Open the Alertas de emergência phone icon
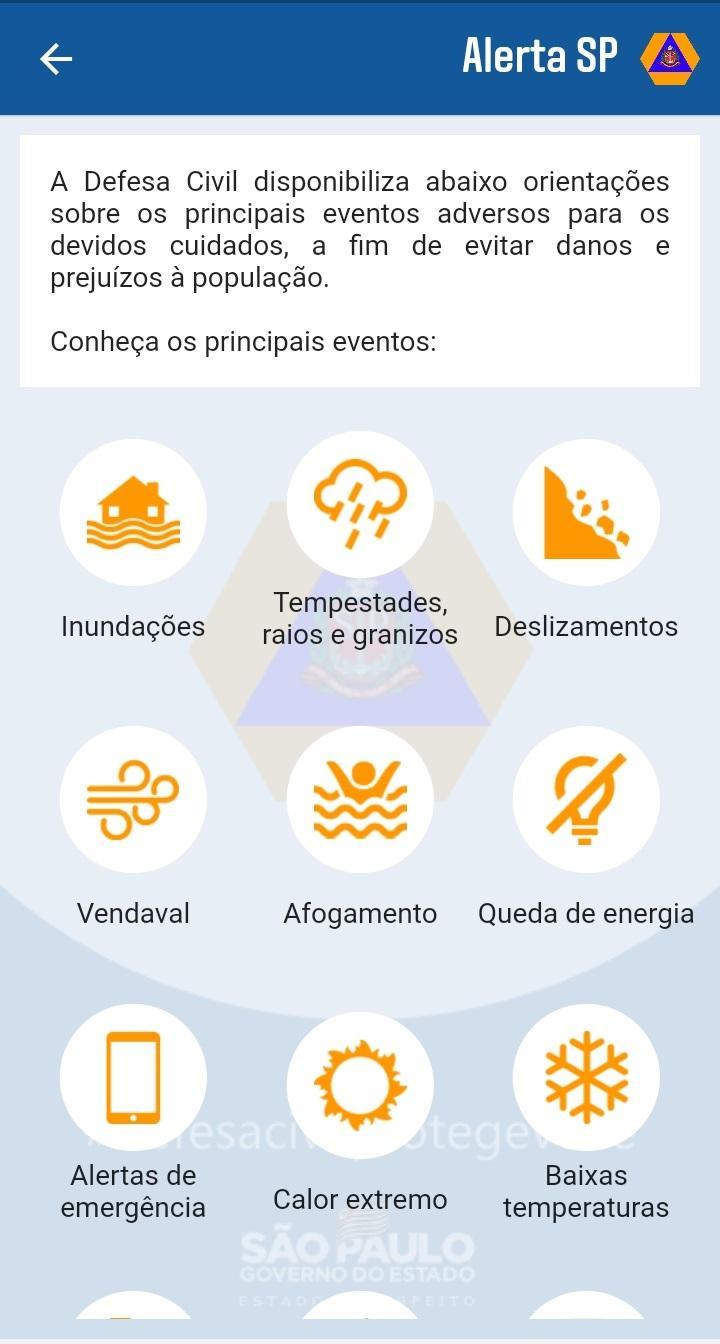Image resolution: width=720 pixels, height=1344 pixels. tap(133, 1076)
